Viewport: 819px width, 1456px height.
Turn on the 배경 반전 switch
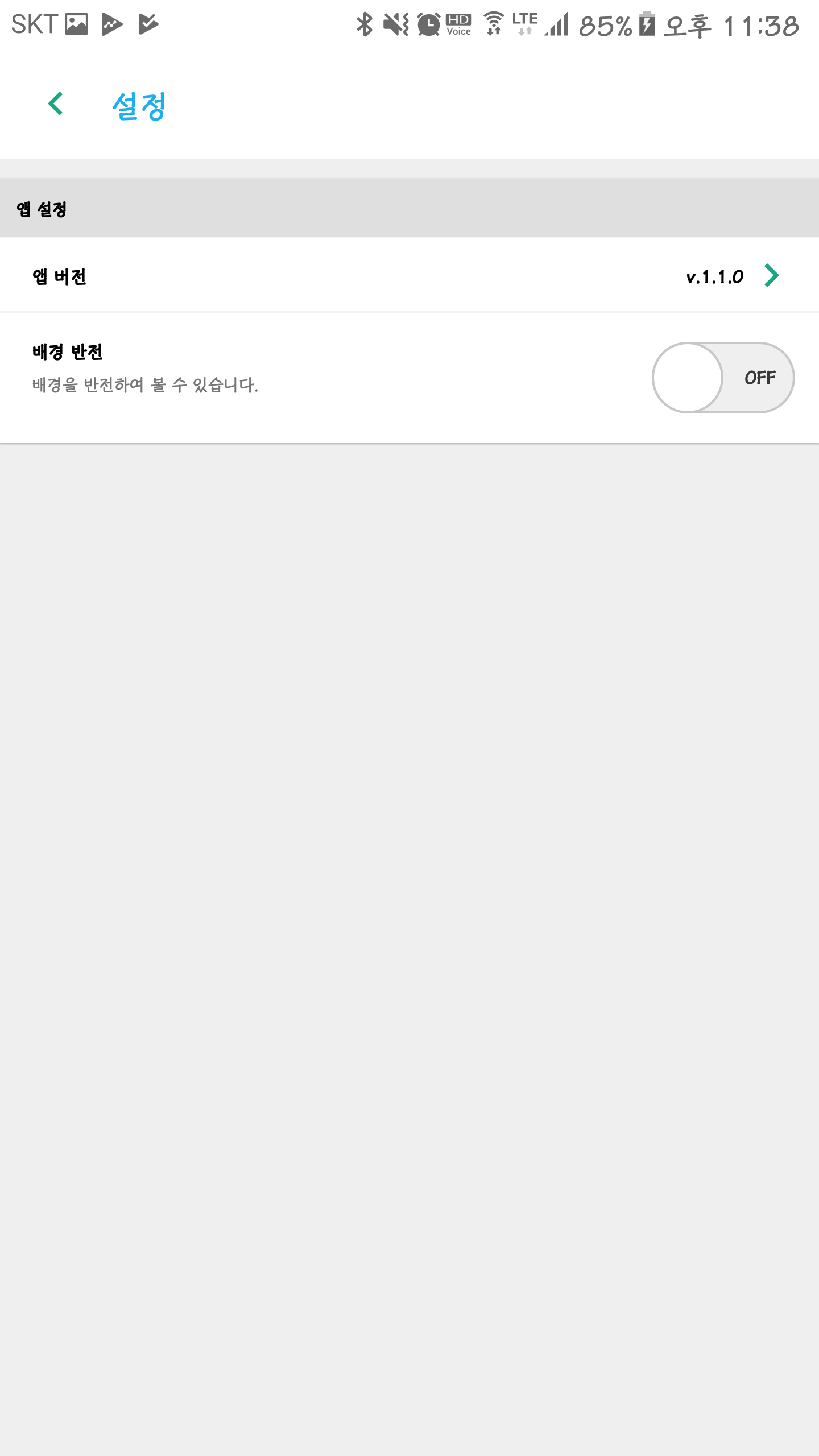click(x=723, y=378)
